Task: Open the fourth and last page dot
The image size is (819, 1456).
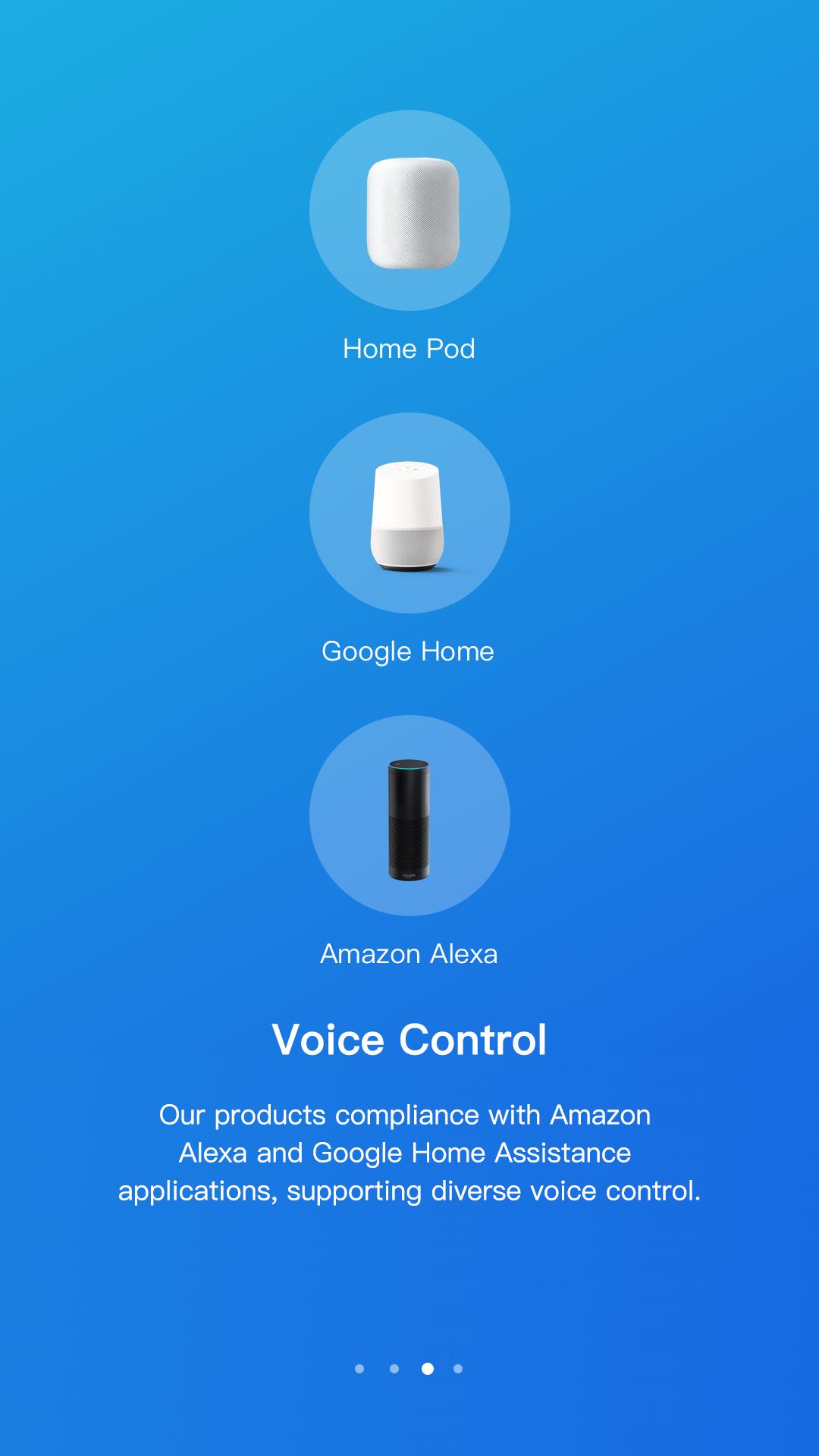Action: [x=458, y=1369]
